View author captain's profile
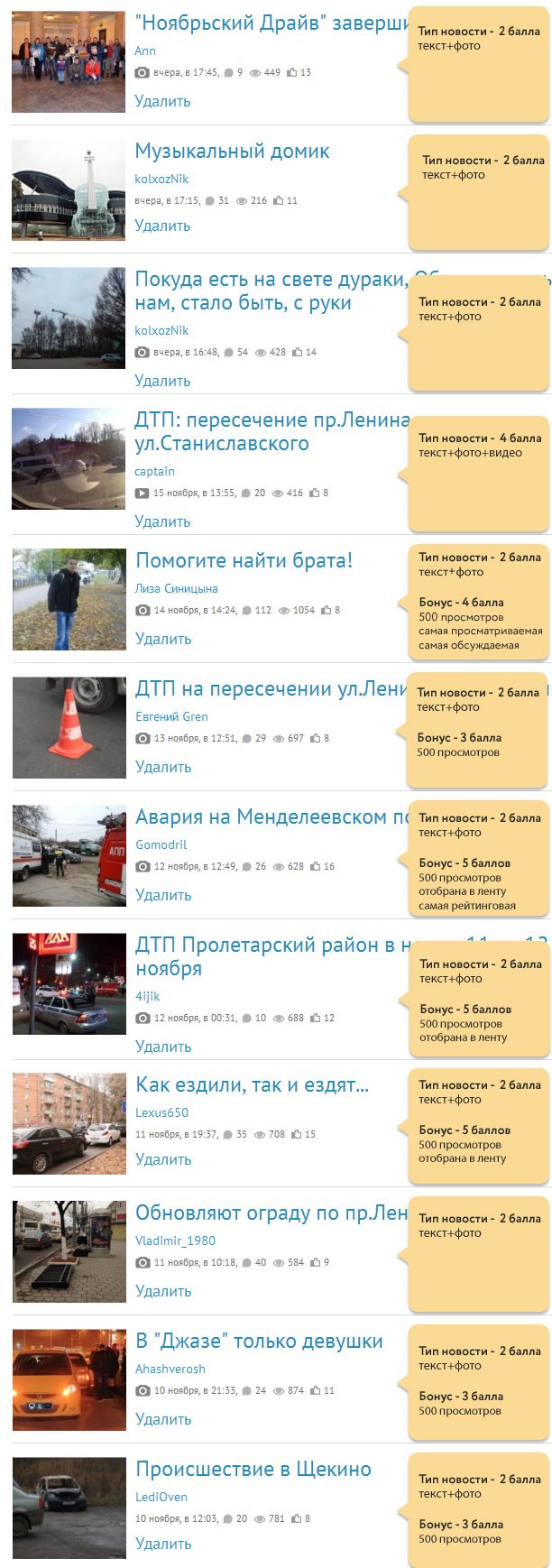The width and height of the screenshot is (552, 1568). click(154, 471)
